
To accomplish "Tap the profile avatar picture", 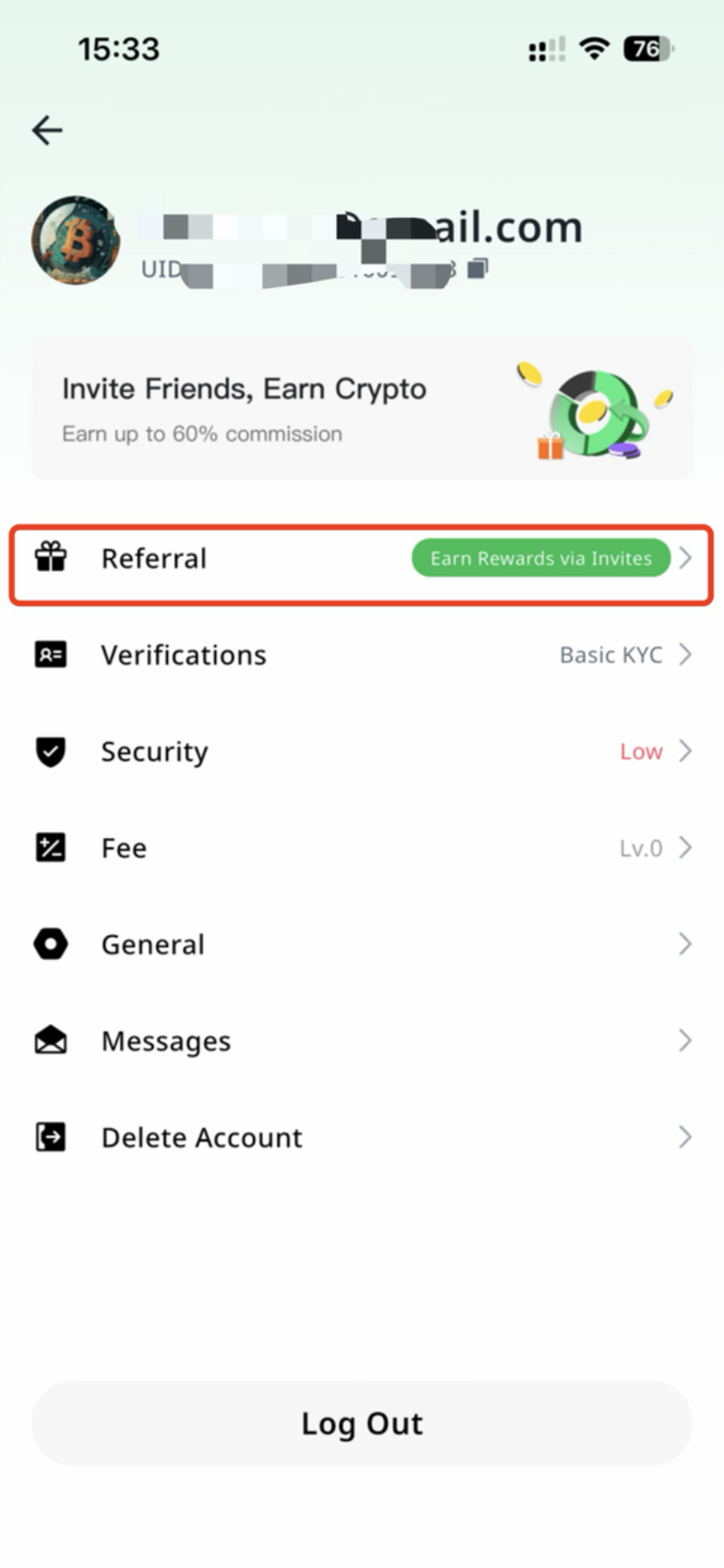I will pos(76,241).
